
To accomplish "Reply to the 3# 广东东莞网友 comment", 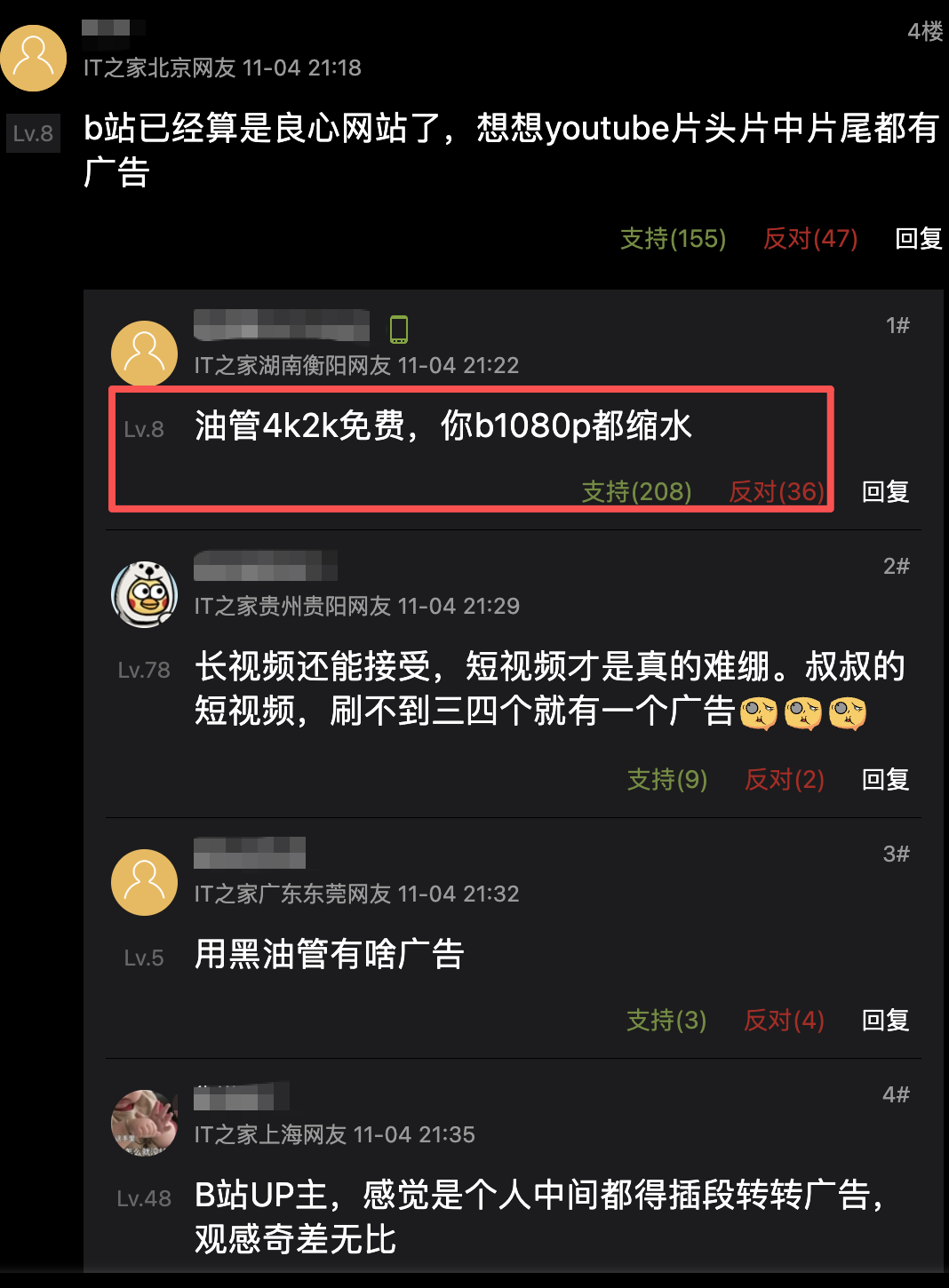I will coord(885,1020).
